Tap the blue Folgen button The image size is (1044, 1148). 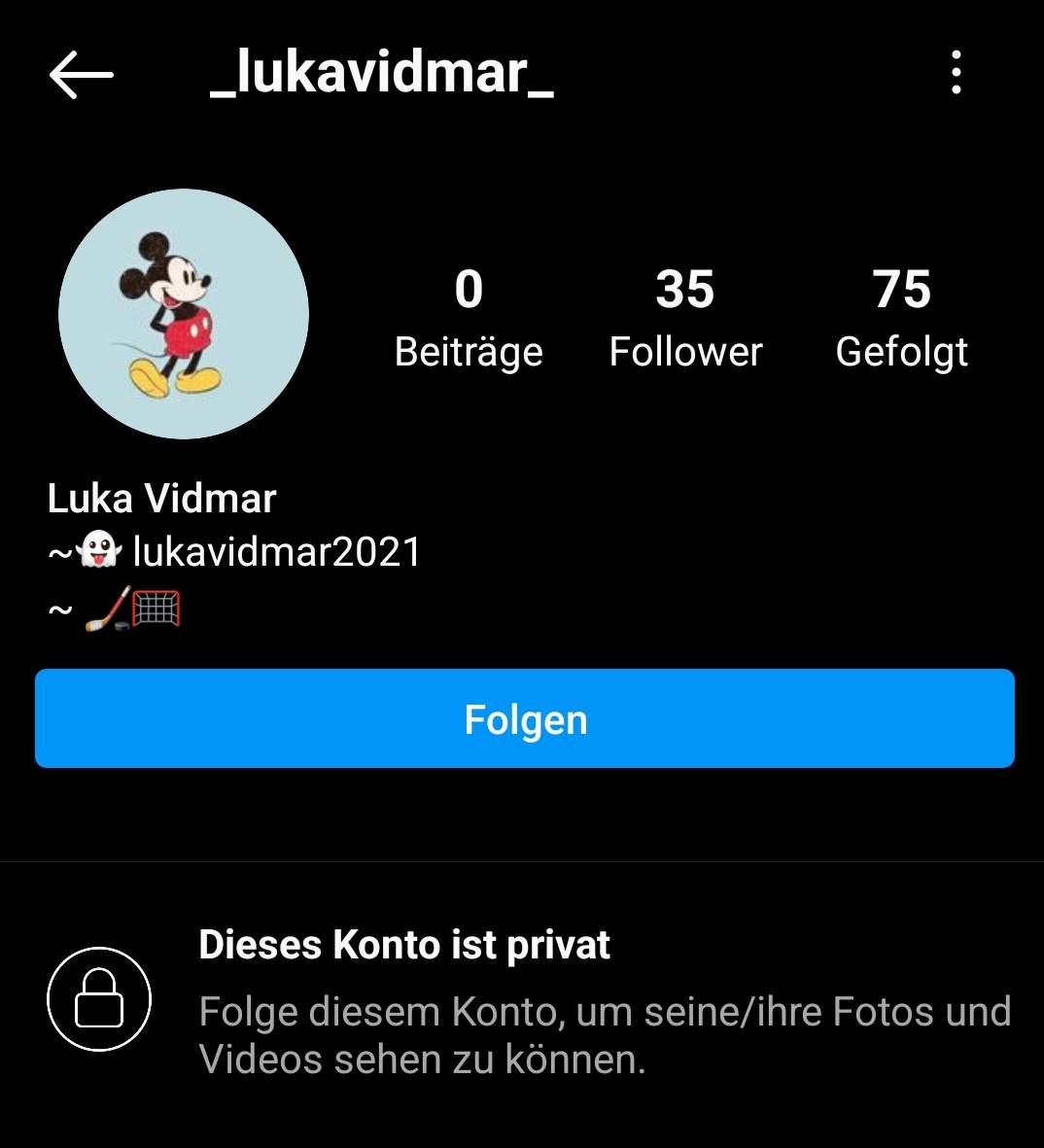click(x=525, y=719)
